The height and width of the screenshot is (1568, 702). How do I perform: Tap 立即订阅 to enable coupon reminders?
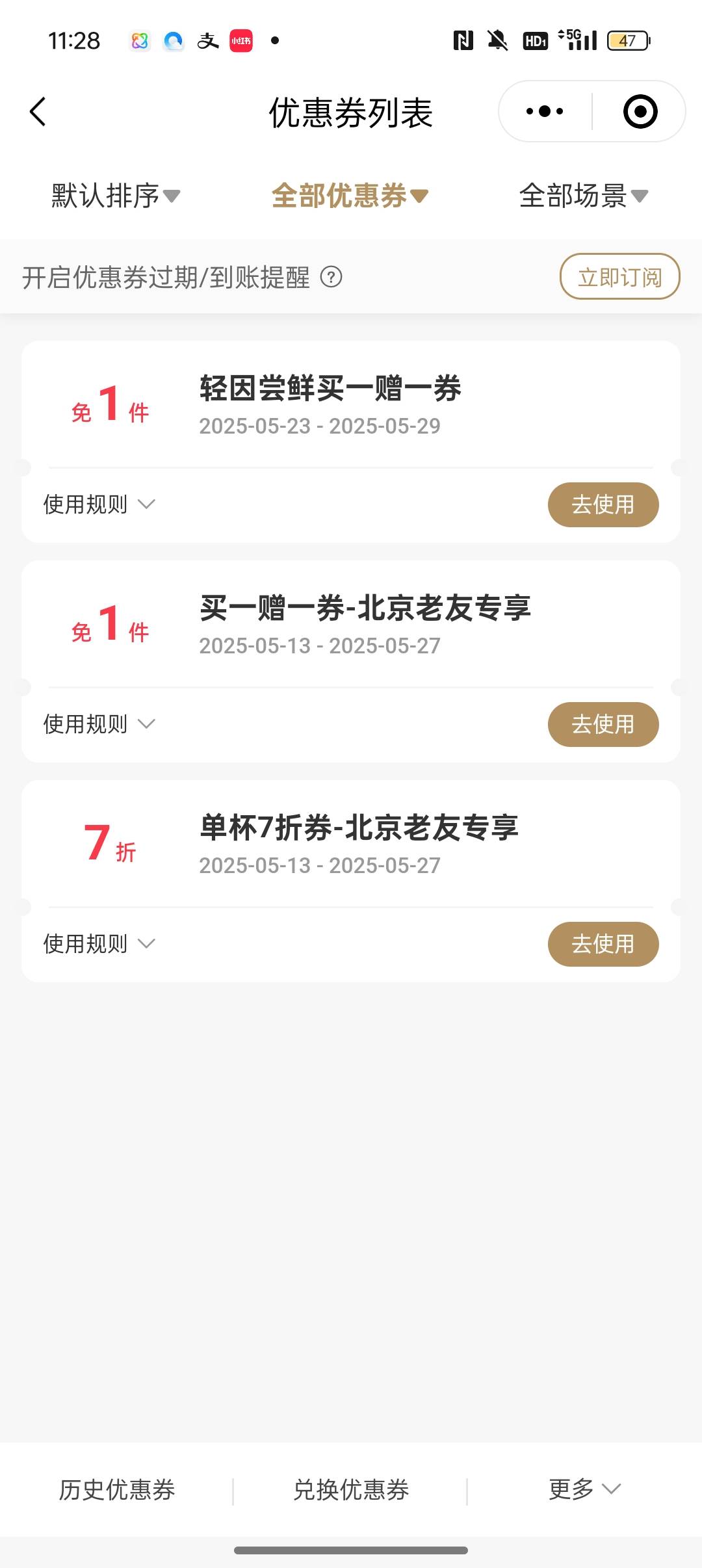coord(619,277)
